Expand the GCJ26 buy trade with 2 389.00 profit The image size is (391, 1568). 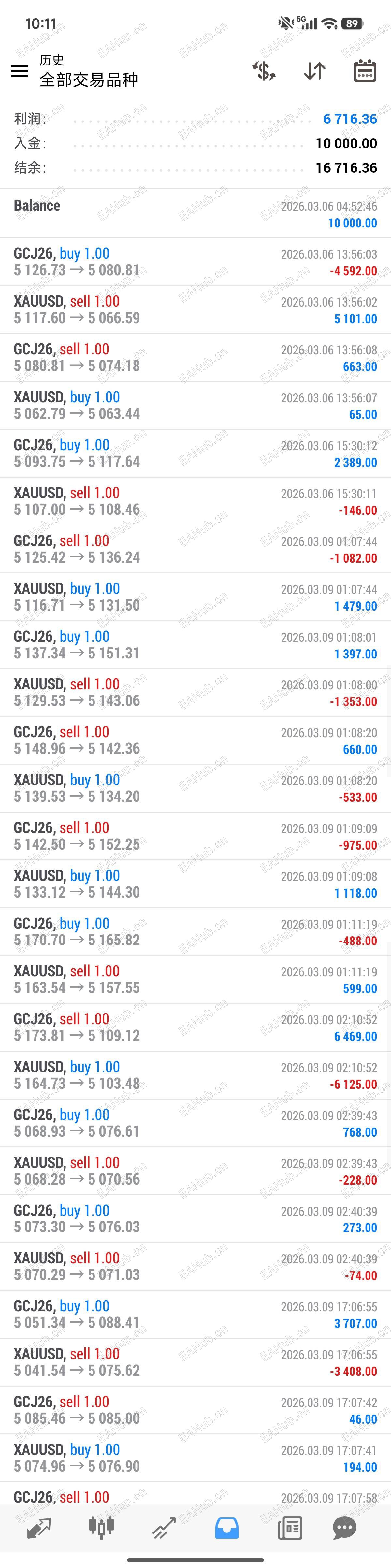[x=195, y=453]
